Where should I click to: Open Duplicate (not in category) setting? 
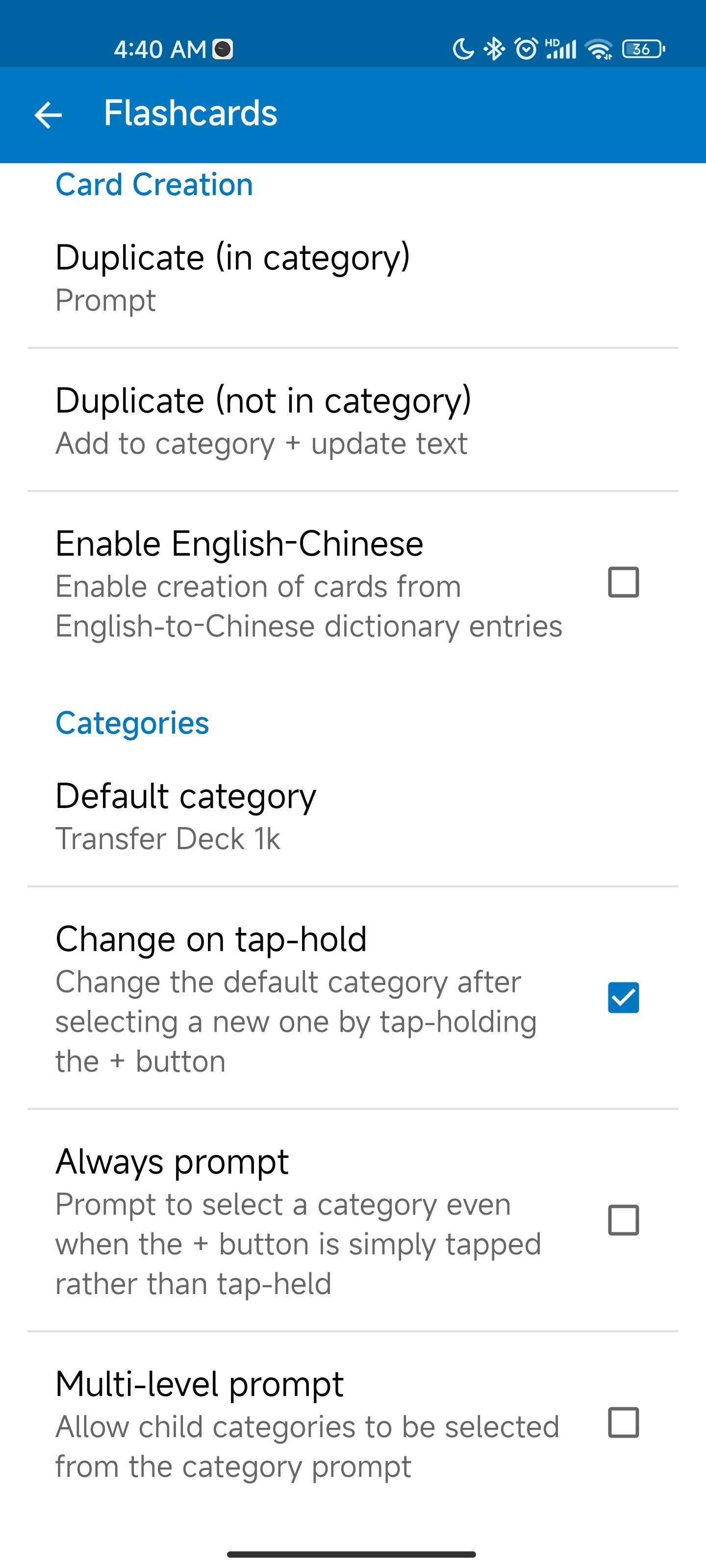pos(353,420)
